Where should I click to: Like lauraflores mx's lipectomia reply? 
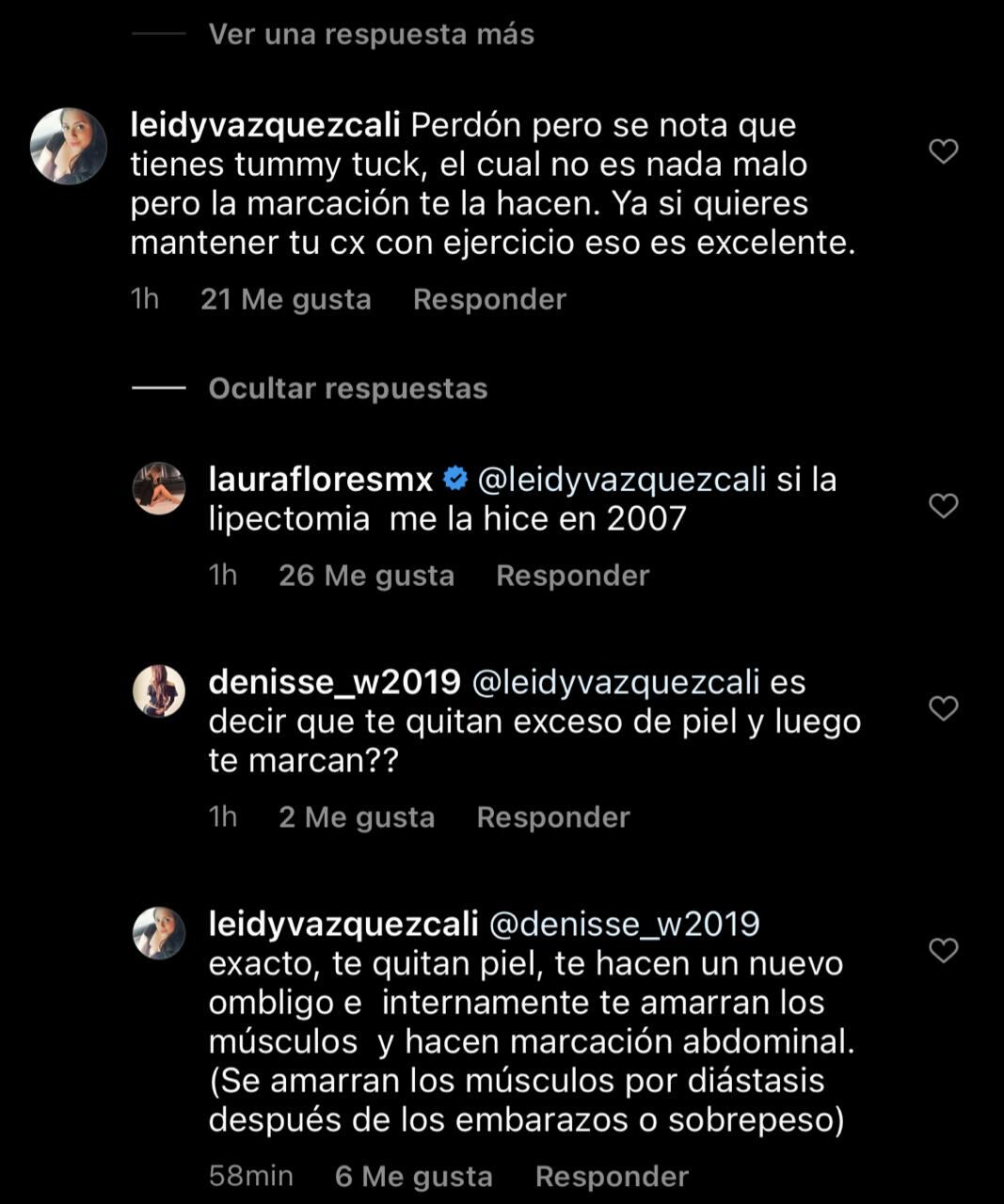click(x=943, y=506)
